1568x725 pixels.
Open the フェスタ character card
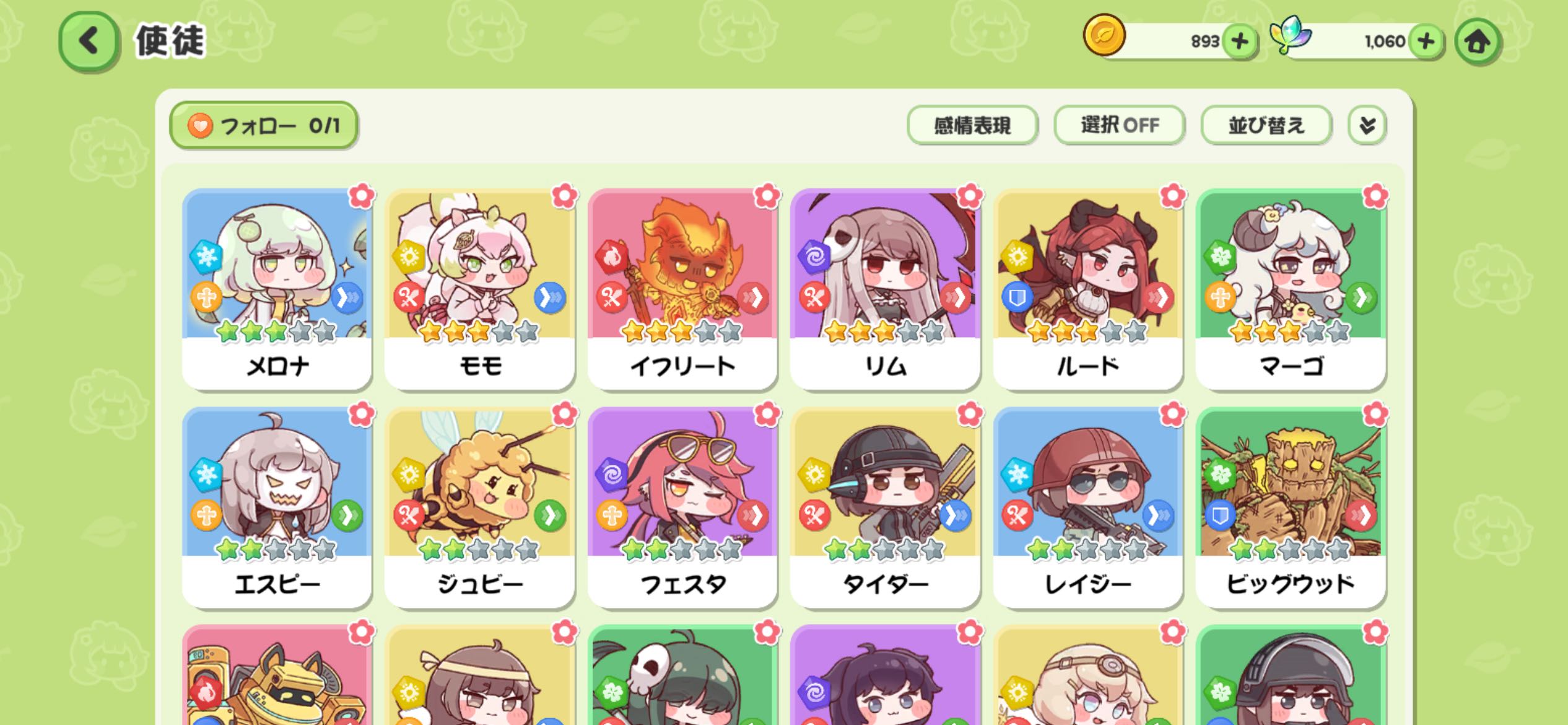coord(682,506)
